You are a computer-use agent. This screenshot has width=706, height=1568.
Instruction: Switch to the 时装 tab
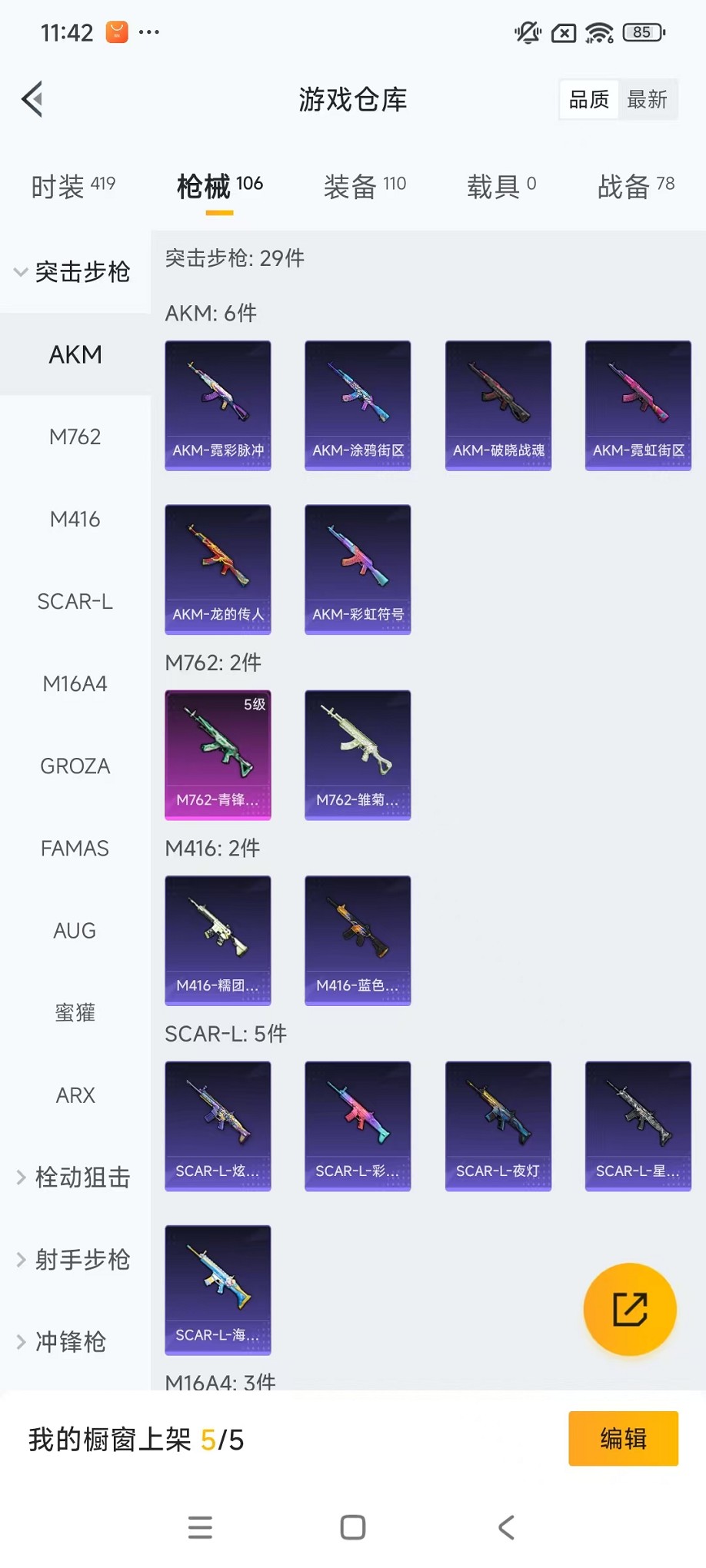pos(73,185)
